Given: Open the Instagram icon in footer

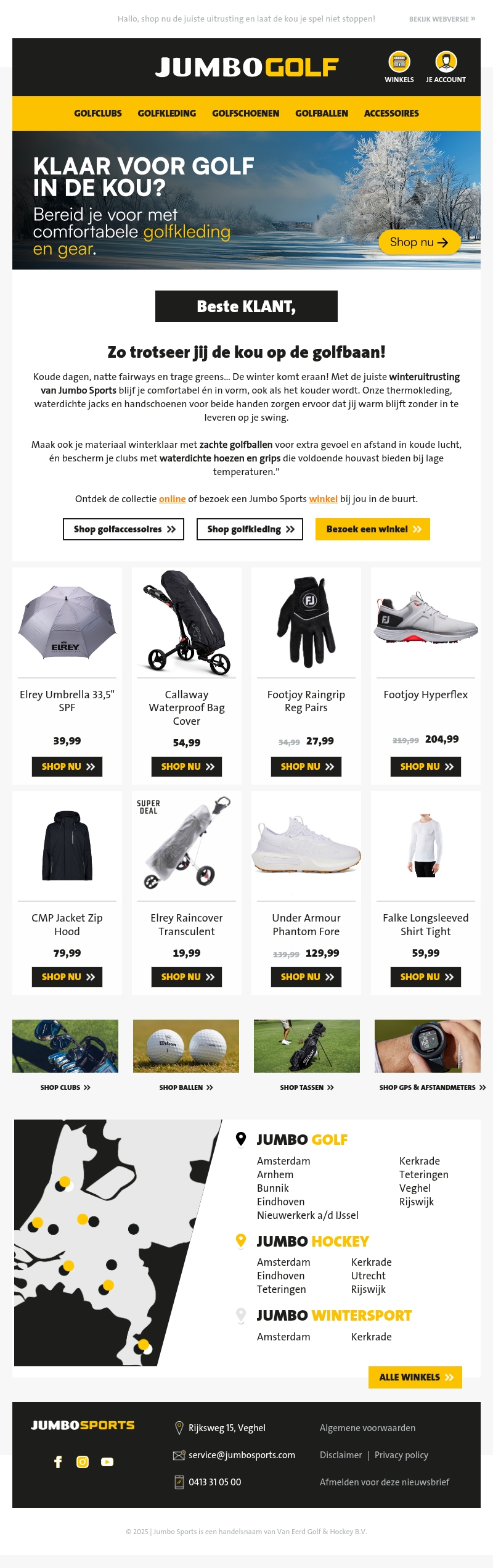Looking at the screenshot, I should tap(83, 1462).
